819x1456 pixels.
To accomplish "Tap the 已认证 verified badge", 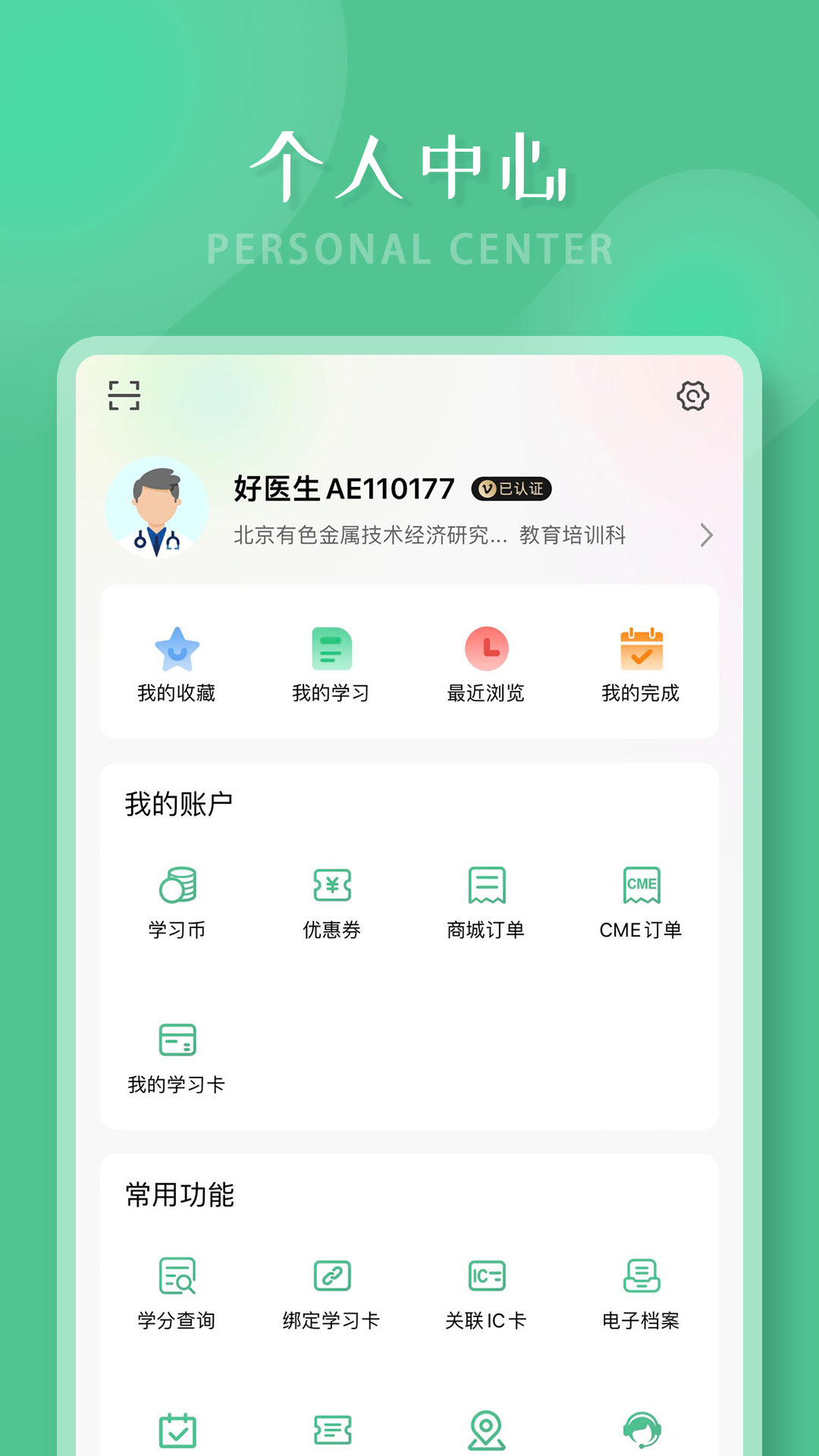I will (x=513, y=490).
